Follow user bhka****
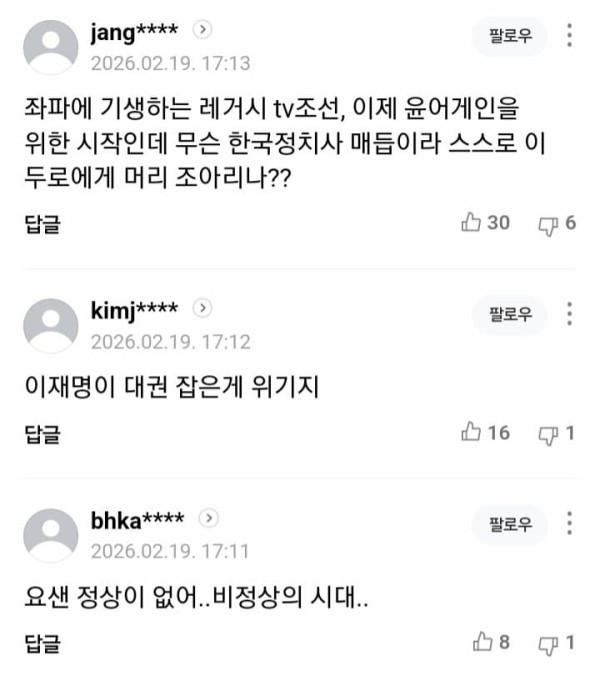This screenshot has width=600, height=681. (x=510, y=525)
